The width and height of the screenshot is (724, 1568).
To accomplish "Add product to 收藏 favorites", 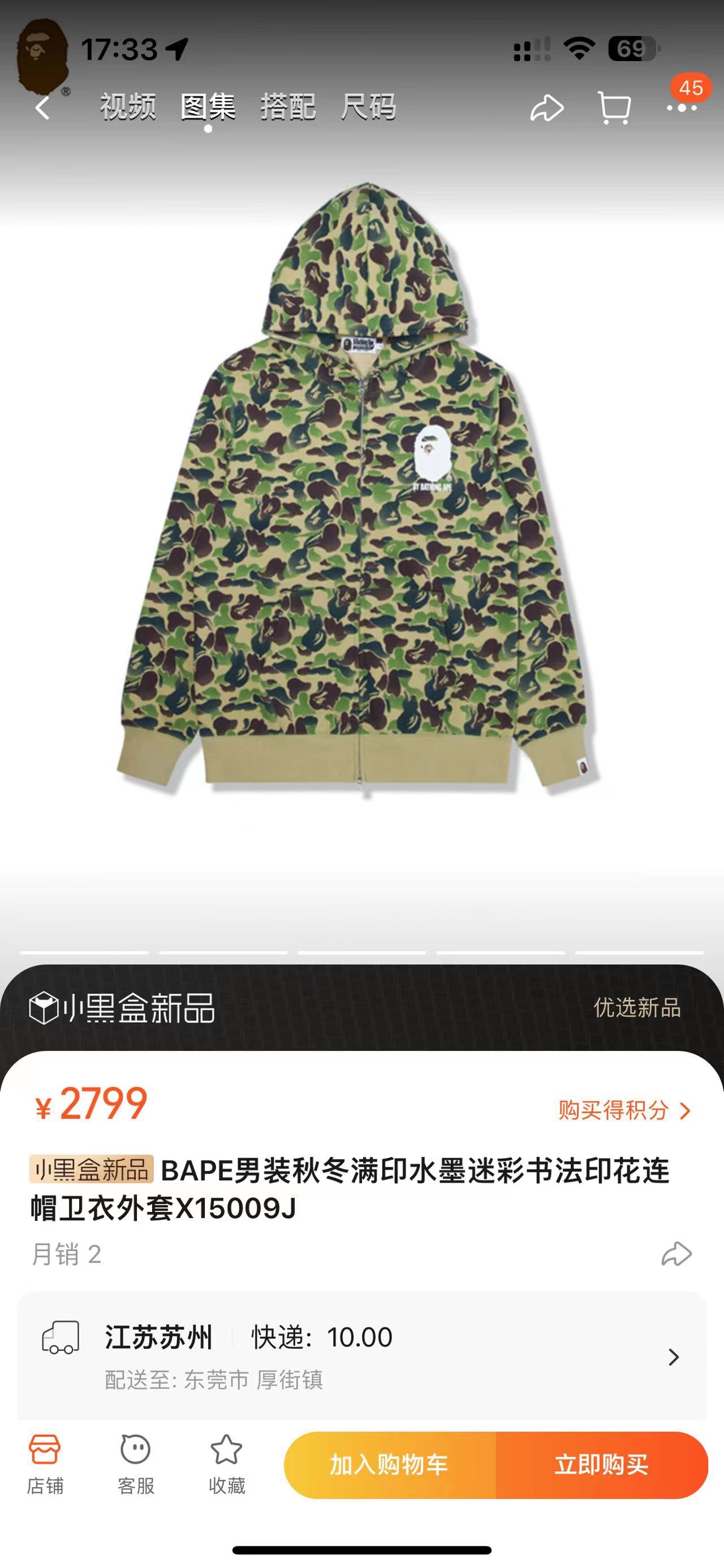I will point(226,1464).
